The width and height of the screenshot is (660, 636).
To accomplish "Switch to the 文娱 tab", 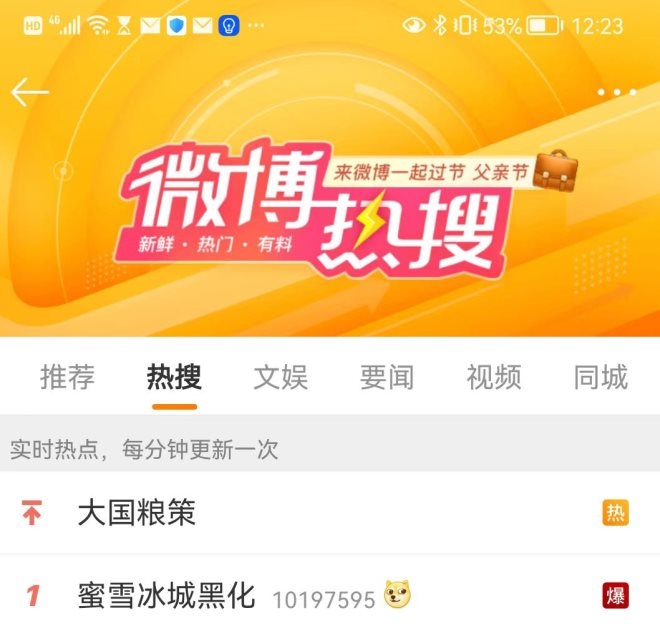I will (x=280, y=377).
